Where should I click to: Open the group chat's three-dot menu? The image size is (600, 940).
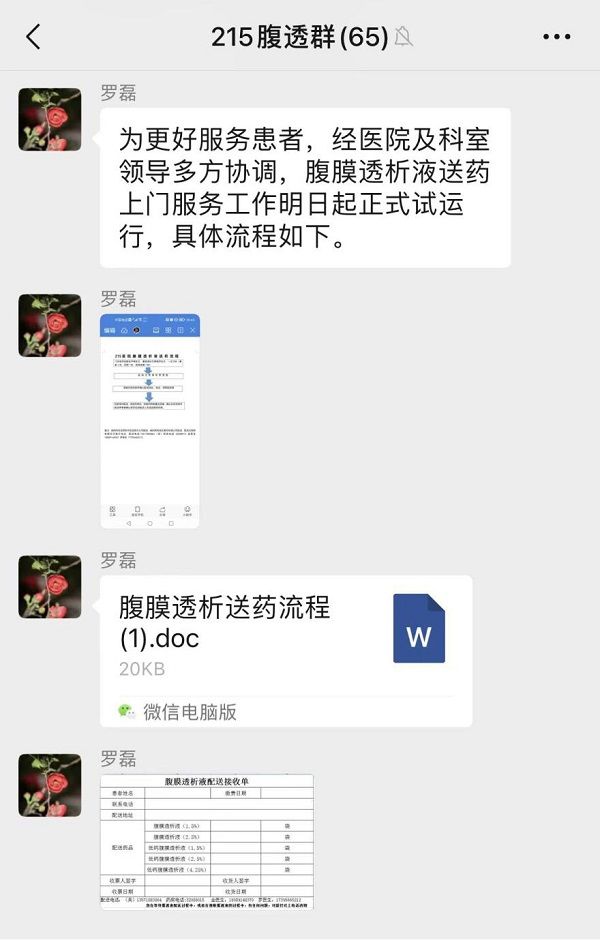click(x=557, y=37)
